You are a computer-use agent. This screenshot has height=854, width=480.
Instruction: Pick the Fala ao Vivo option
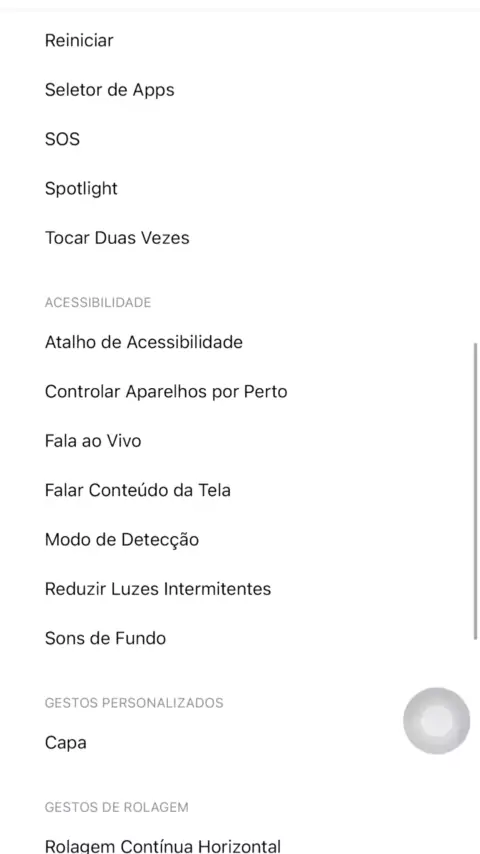tap(240, 441)
